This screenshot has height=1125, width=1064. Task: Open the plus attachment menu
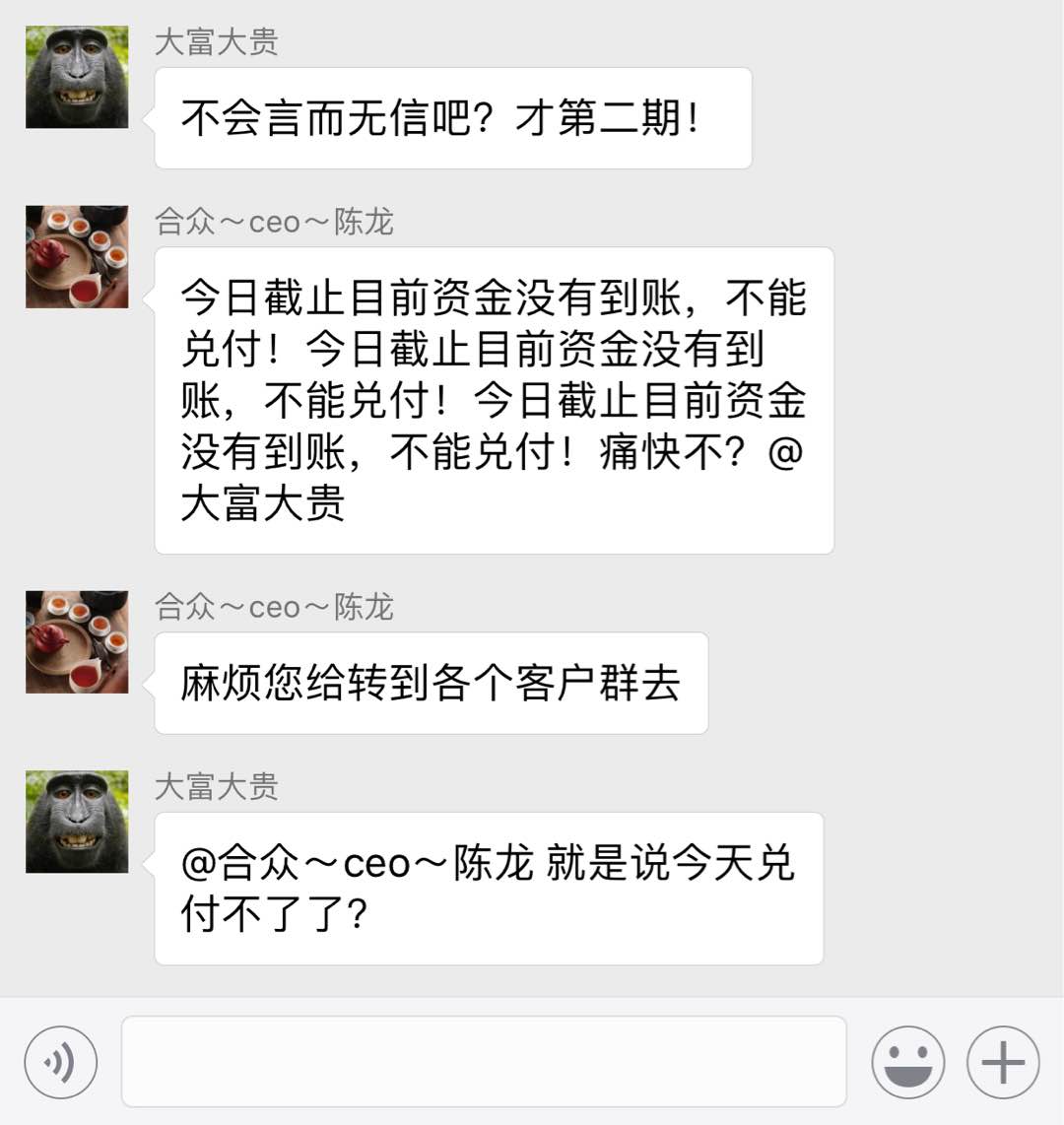pyautogui.click(x=1003, y=1062)
